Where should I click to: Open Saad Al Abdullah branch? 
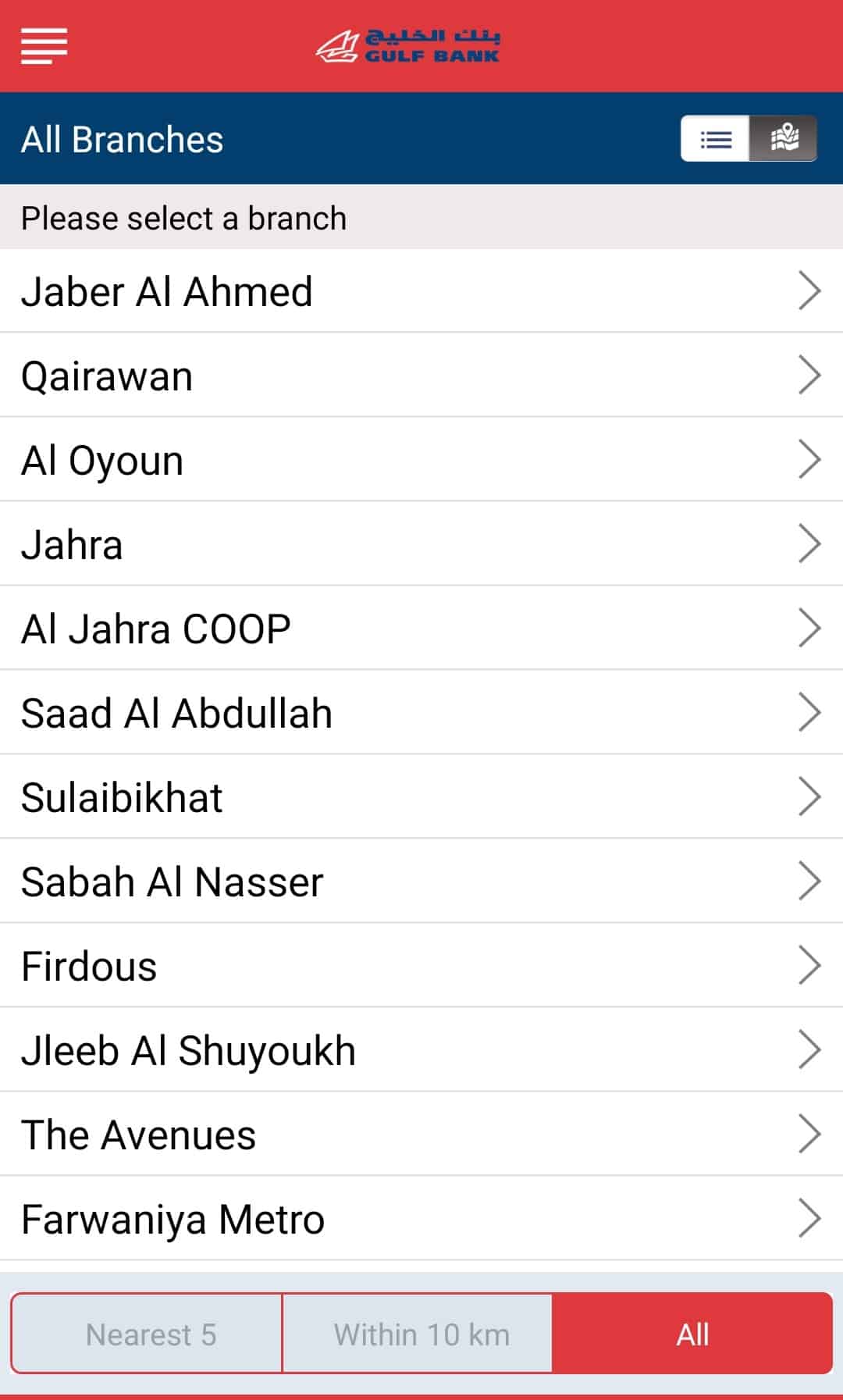421,713
